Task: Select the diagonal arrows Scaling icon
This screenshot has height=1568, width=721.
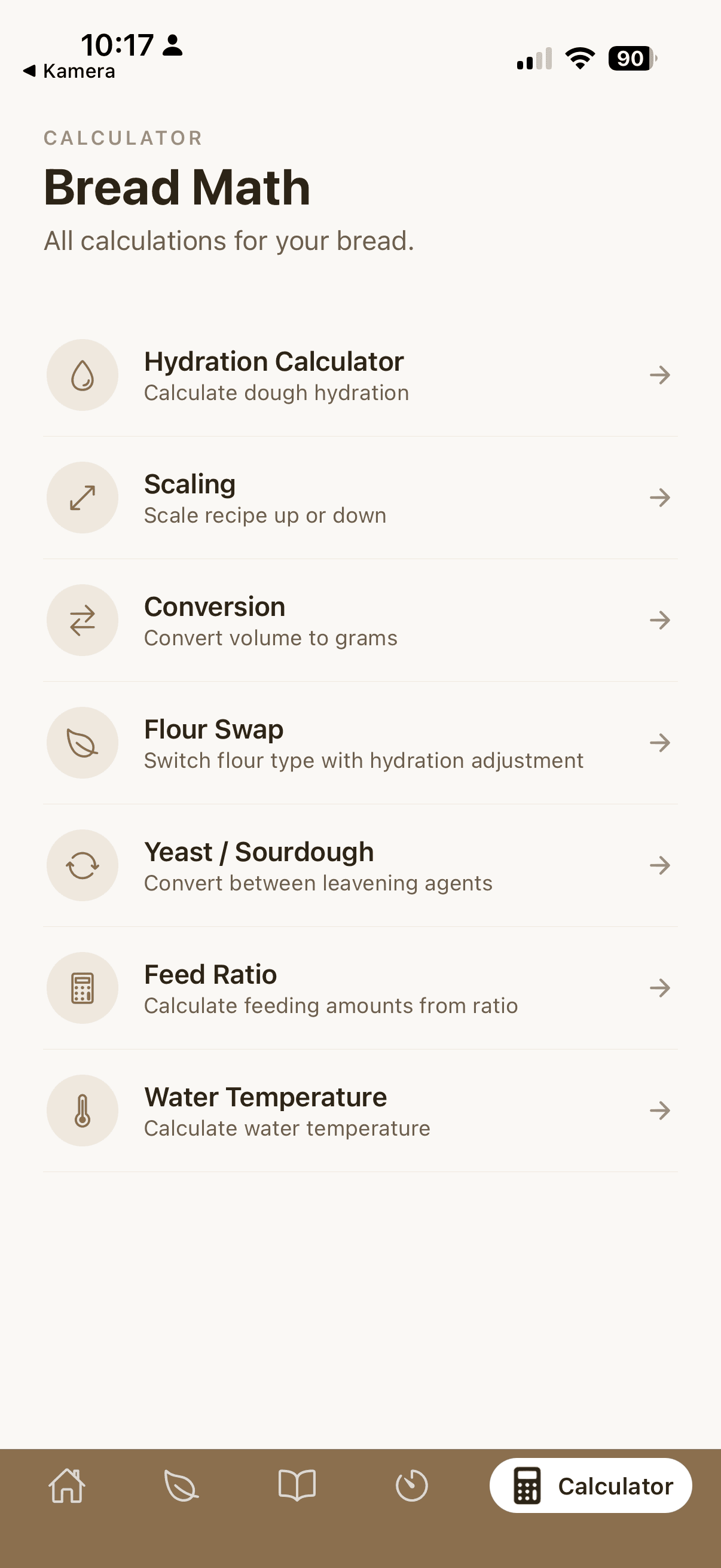Action: pyautogui.click(x=82, y=498)
